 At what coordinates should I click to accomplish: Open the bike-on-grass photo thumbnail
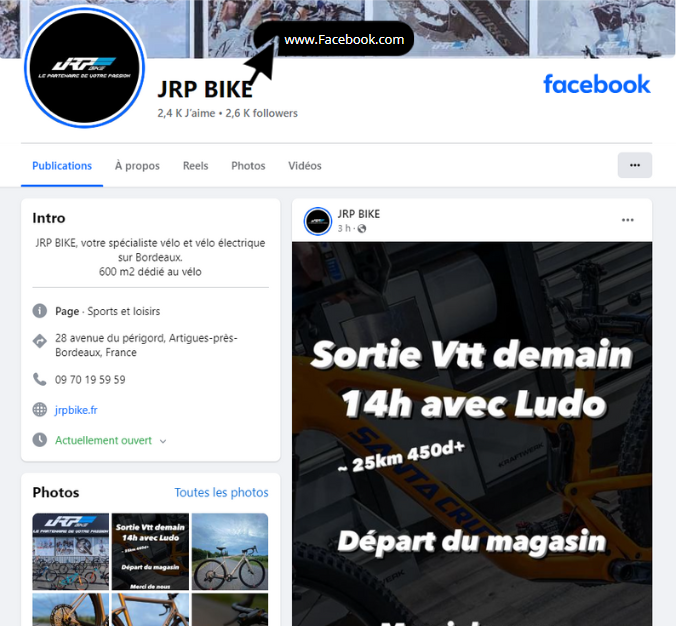229,551
